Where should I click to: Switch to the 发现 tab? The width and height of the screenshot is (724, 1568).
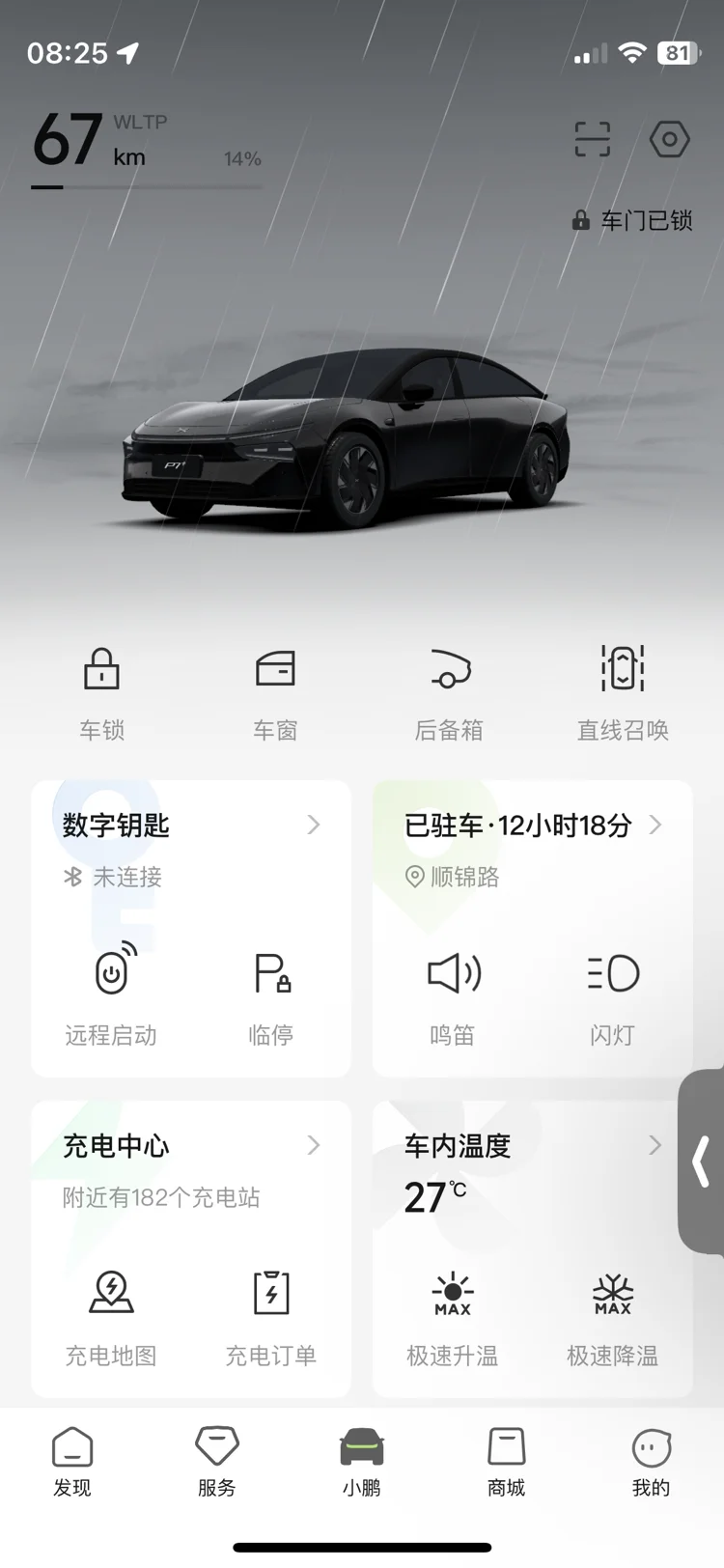pyautogui.click(x=72, y=1463)
